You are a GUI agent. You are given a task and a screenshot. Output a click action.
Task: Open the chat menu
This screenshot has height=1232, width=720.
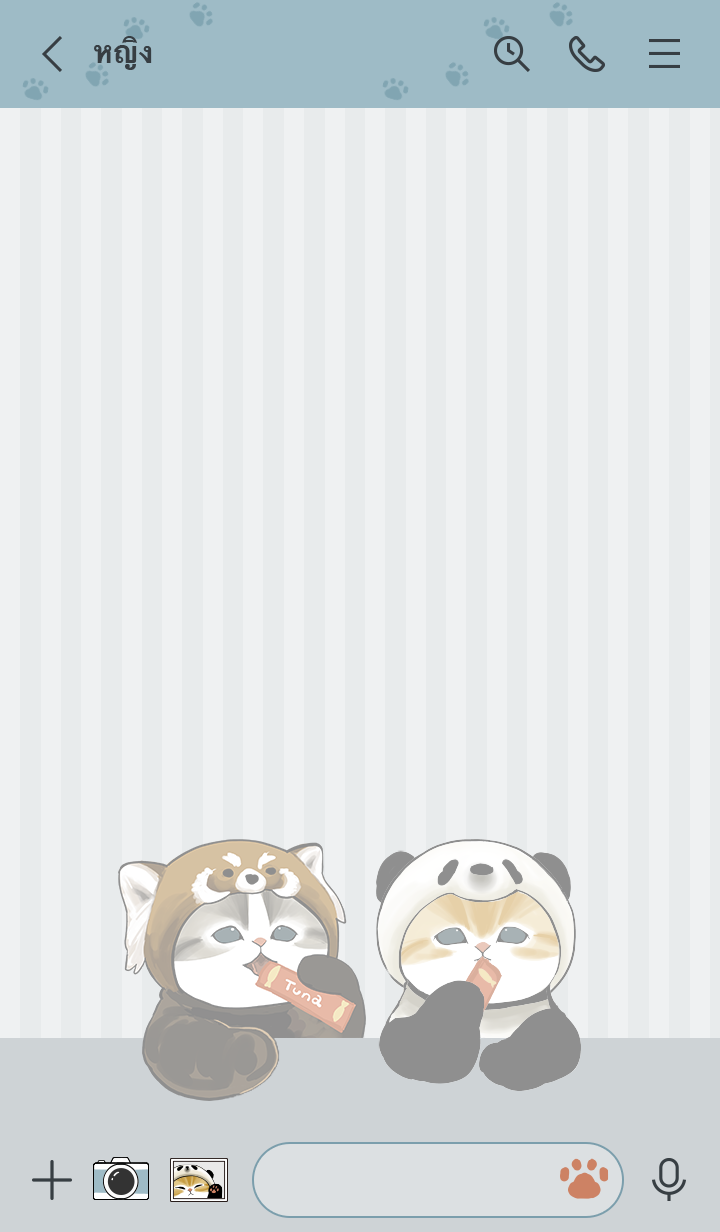(664, 54)
